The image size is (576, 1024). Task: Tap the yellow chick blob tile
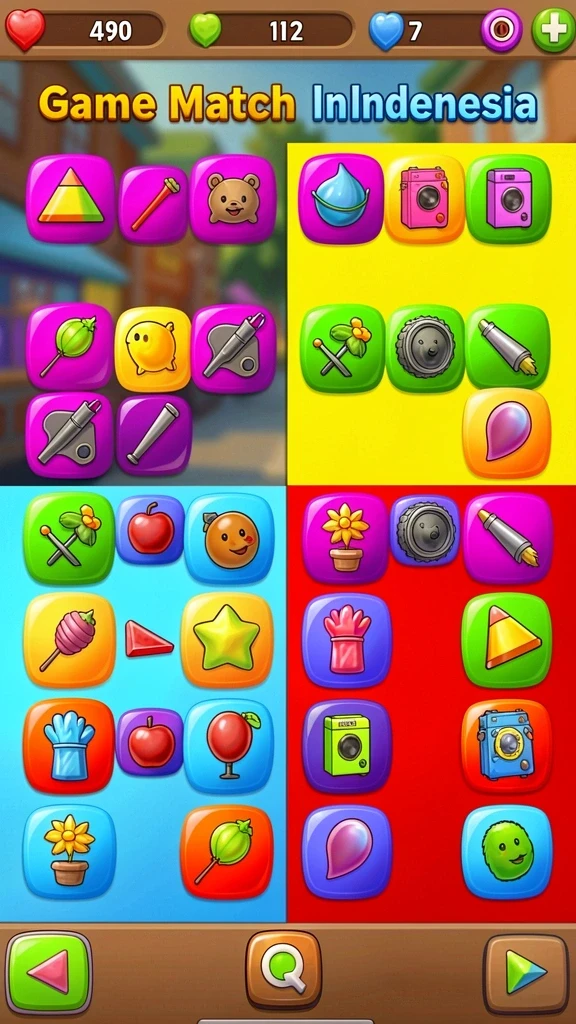[x=153, y=349]
